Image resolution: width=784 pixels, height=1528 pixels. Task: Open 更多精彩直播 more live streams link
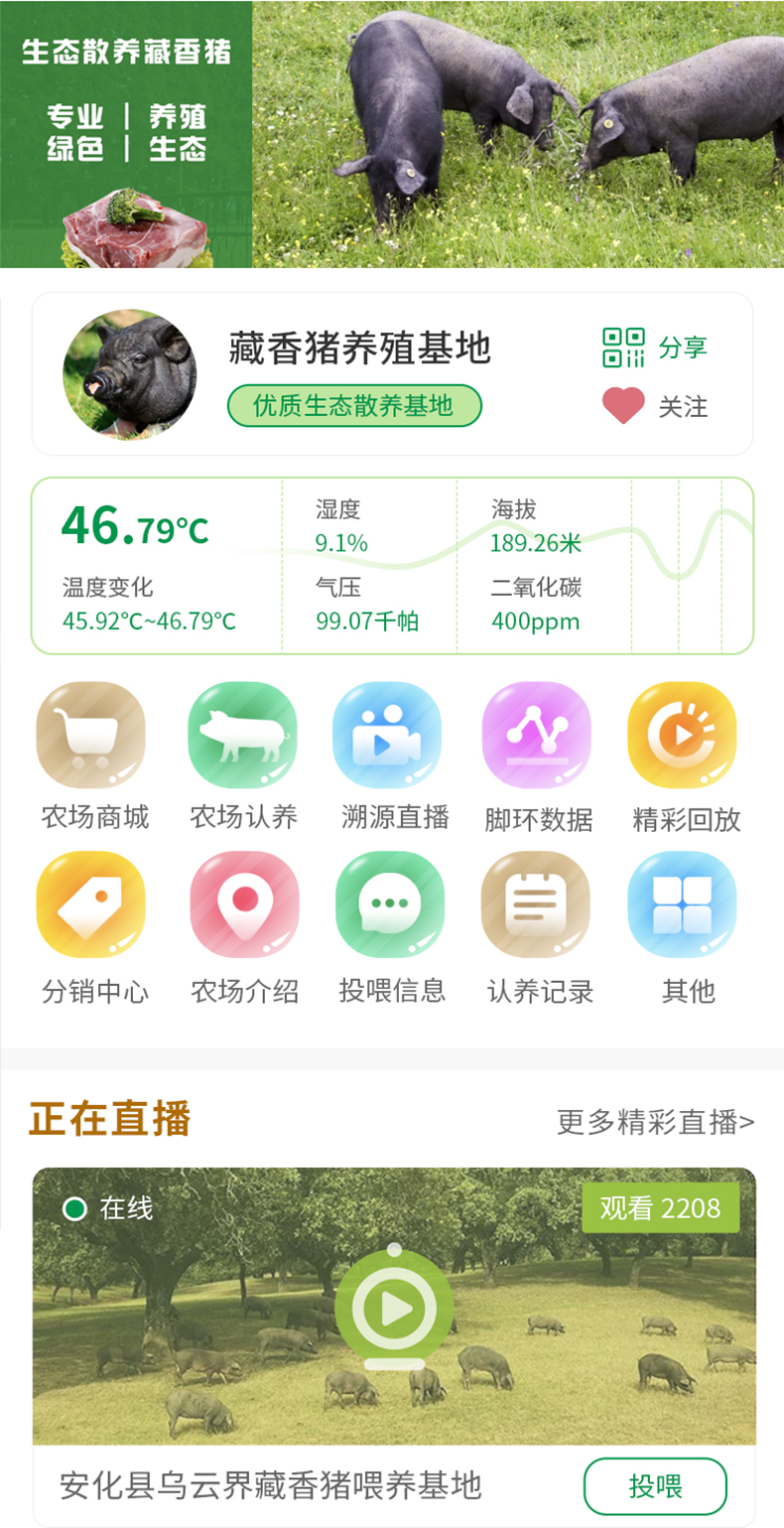[x=655, y=1122]
